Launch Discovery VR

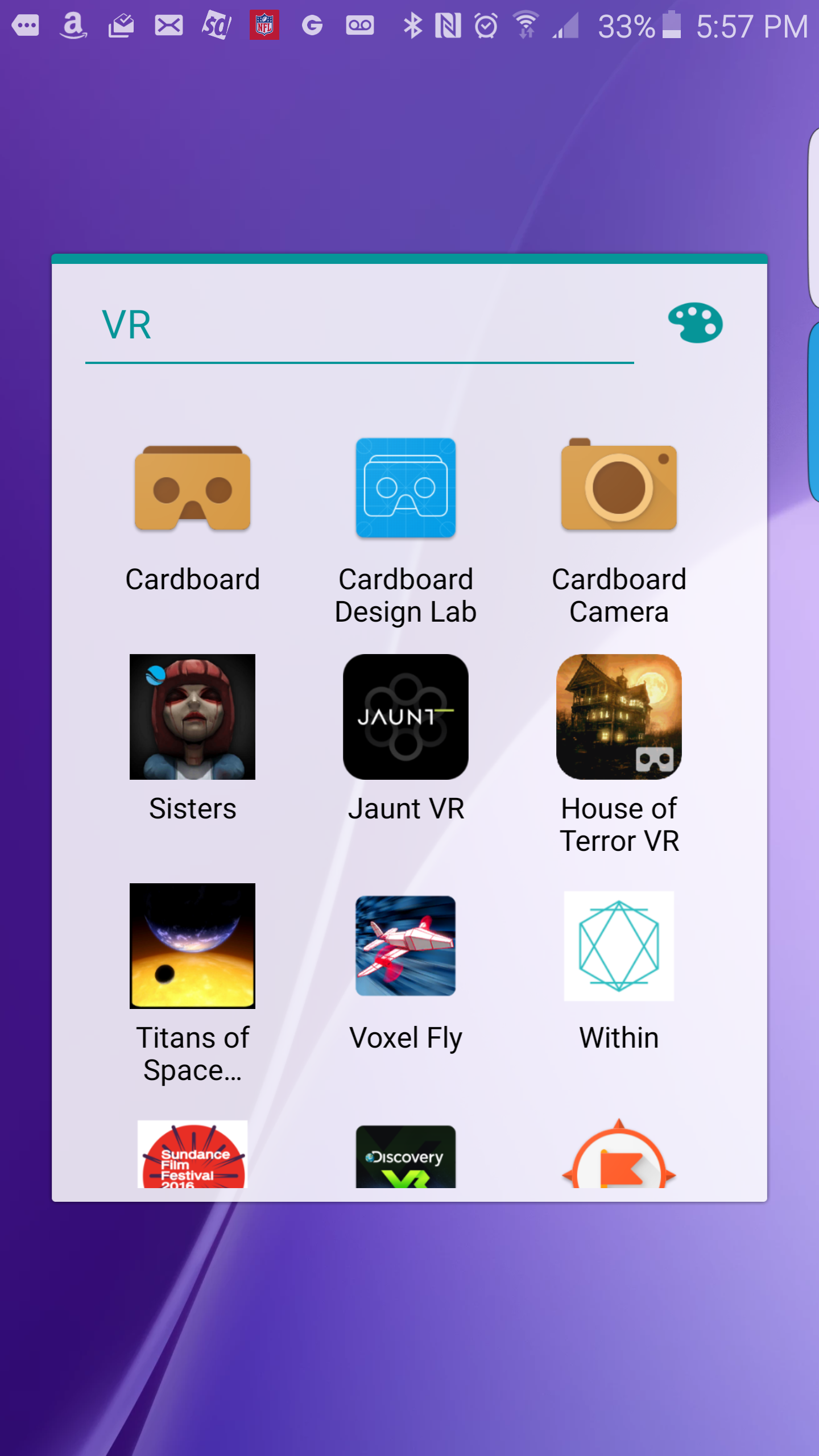coord(406,1157)
